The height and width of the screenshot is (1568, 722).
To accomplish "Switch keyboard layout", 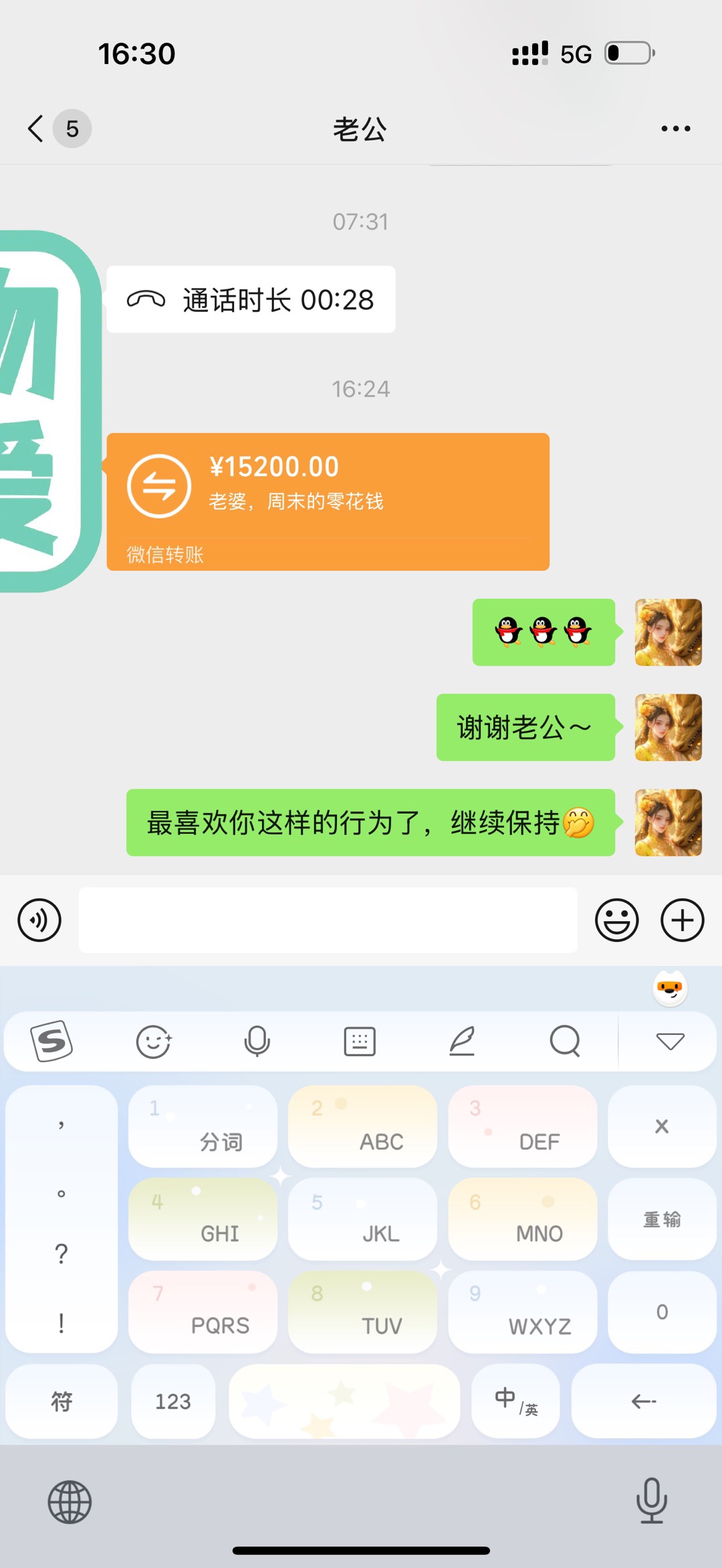I will click(360, 1041).
